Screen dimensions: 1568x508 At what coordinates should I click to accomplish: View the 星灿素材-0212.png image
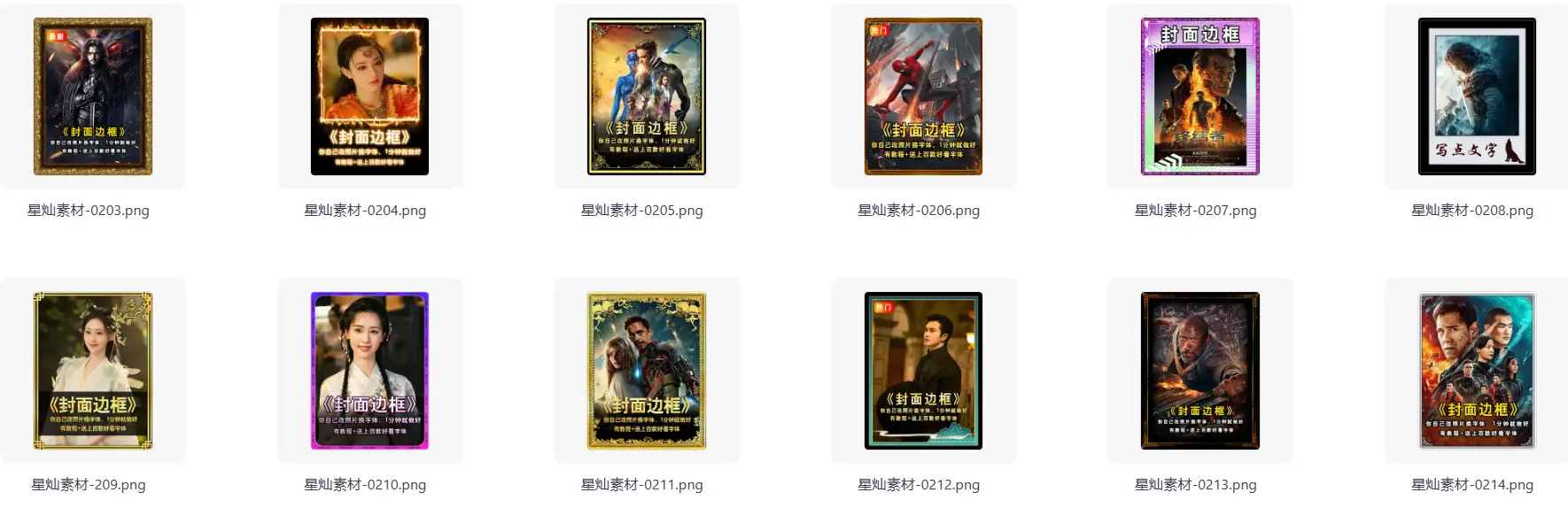click(x=923, y=371)
